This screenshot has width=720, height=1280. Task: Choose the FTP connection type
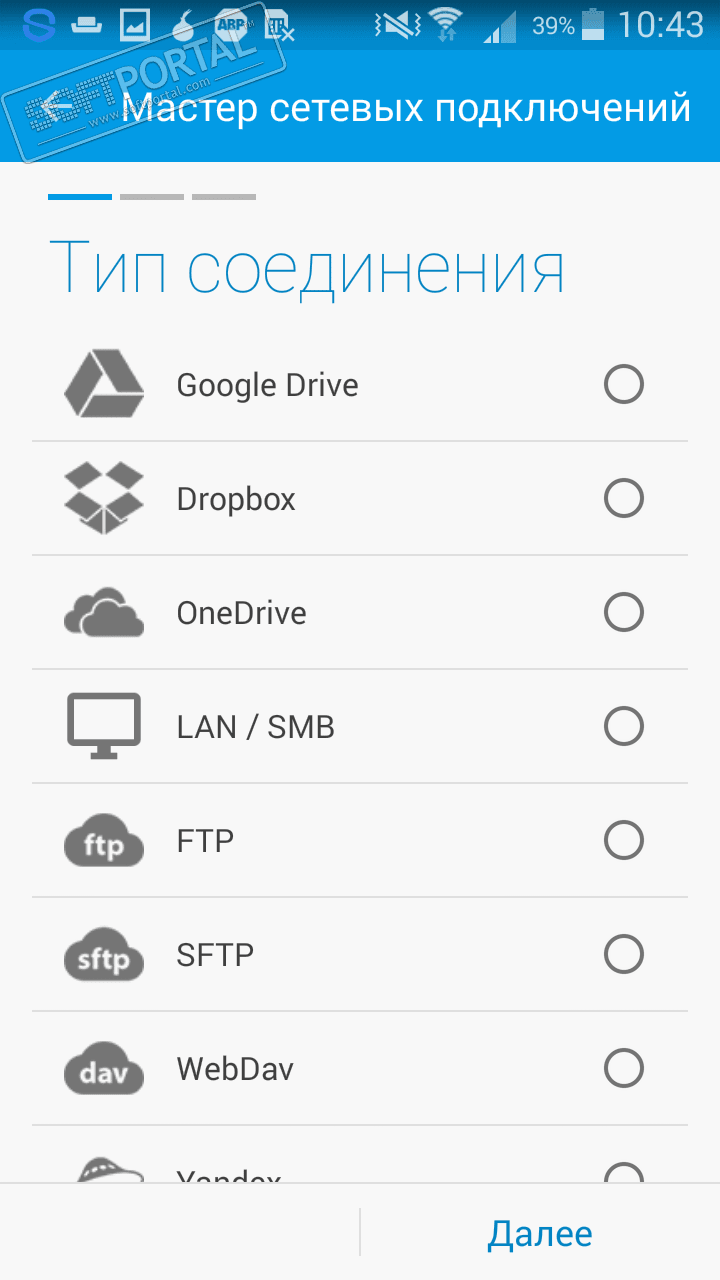[x=623, y=841]
